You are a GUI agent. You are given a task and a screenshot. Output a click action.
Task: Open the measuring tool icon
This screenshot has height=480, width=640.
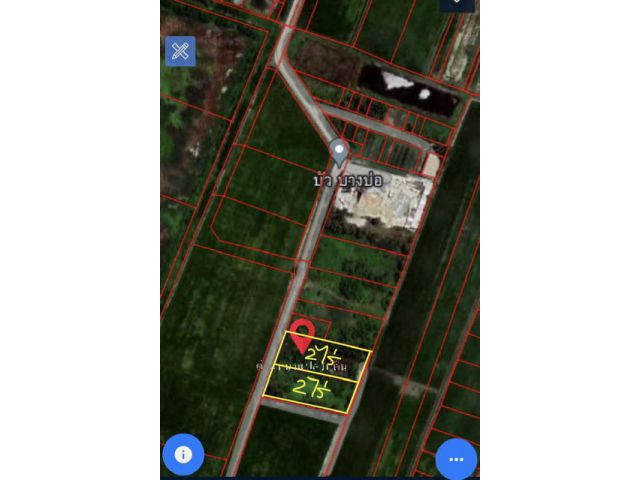pos(180,51)
